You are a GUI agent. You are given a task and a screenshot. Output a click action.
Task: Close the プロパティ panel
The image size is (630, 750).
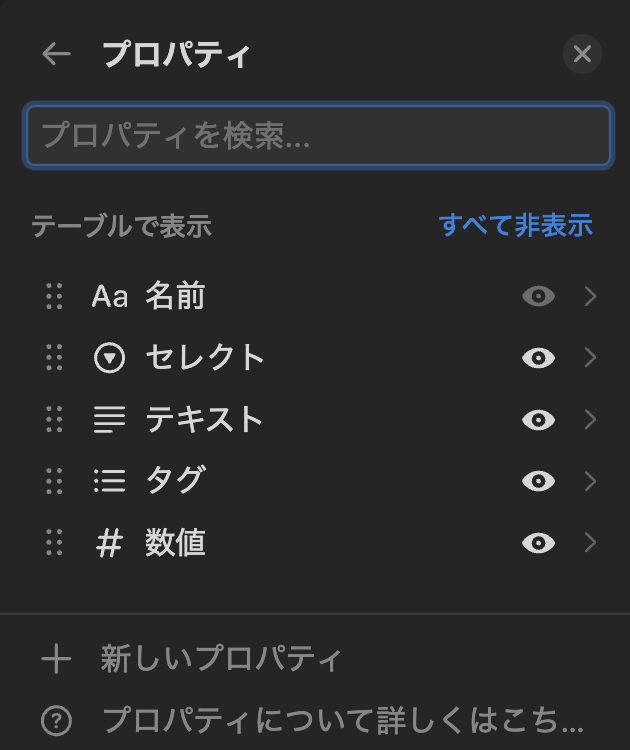pyautogui.click(x=582, y=54)
